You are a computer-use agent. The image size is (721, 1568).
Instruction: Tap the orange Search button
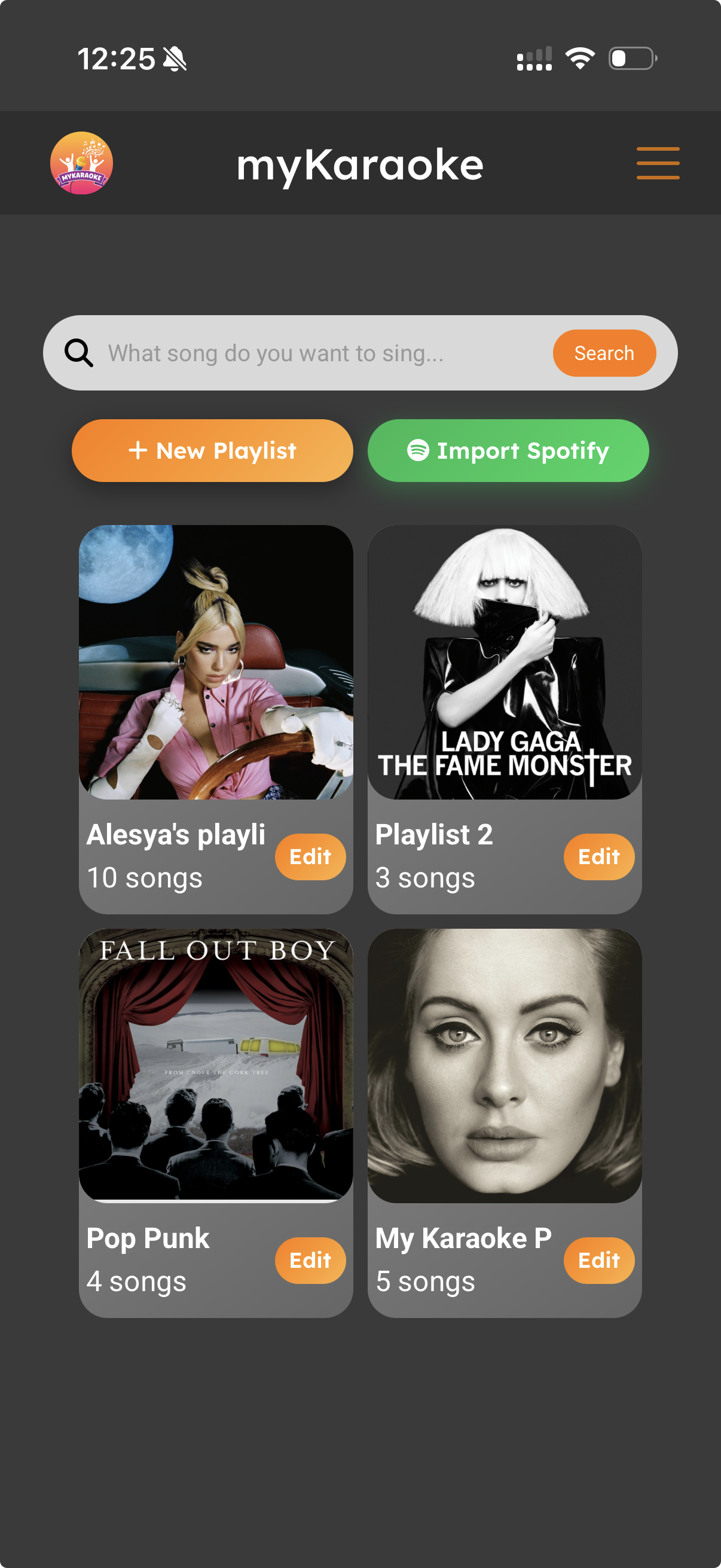[x=604, y=353]
